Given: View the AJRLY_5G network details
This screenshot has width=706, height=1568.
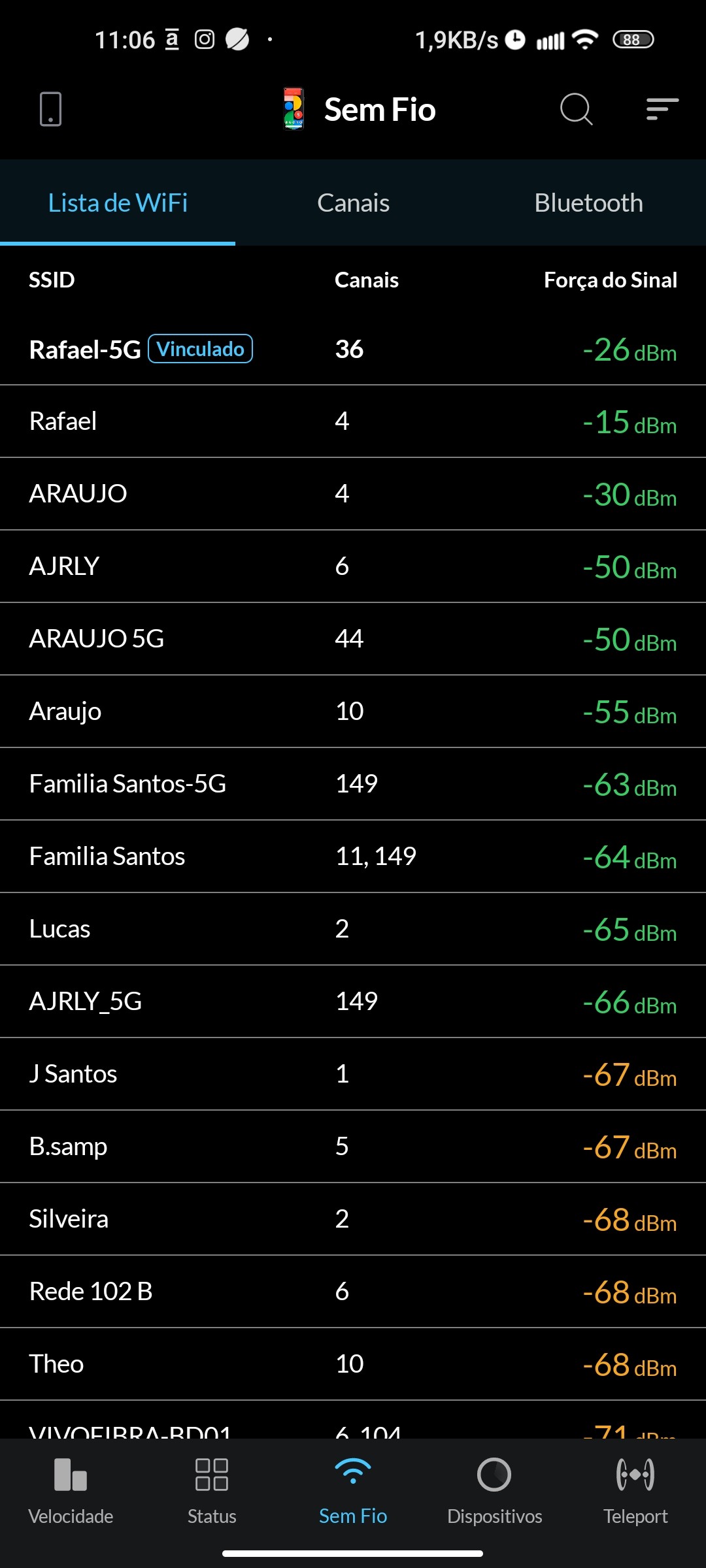Looking at the screenshot, I should pyautogui.click(x=353, y=1002).
